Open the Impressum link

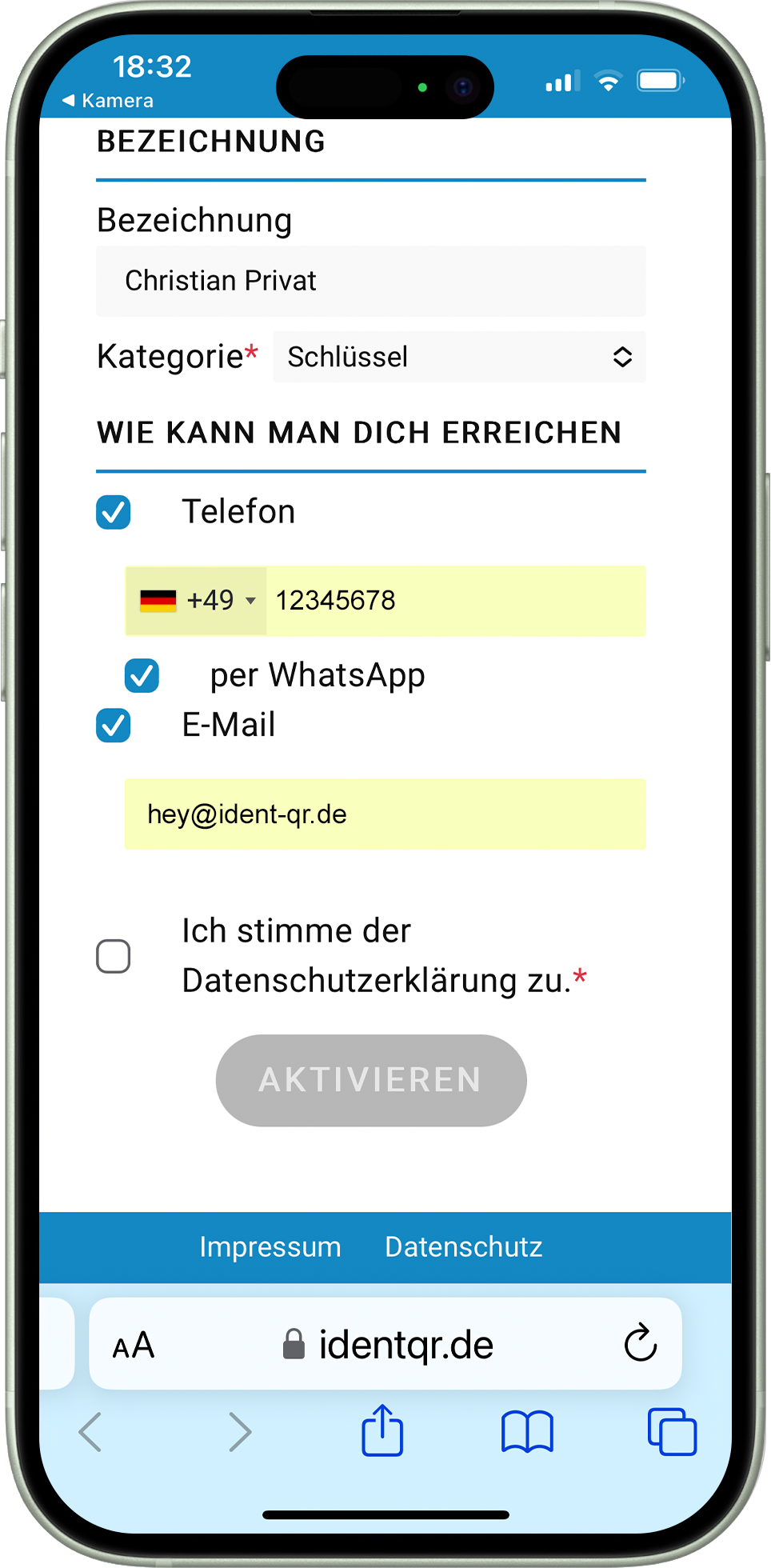[x=270, y=1247]
